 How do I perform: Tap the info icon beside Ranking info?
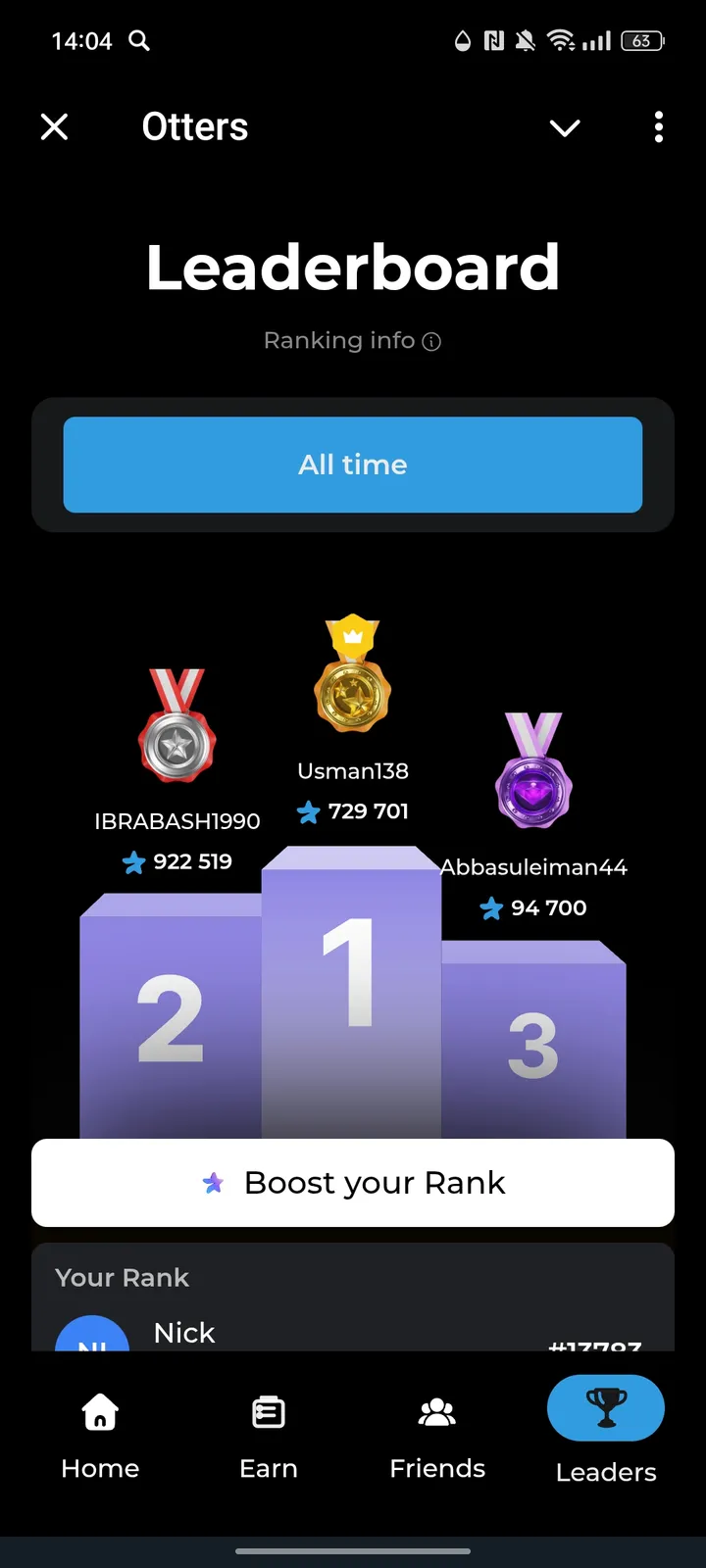(x=431, y=341)
